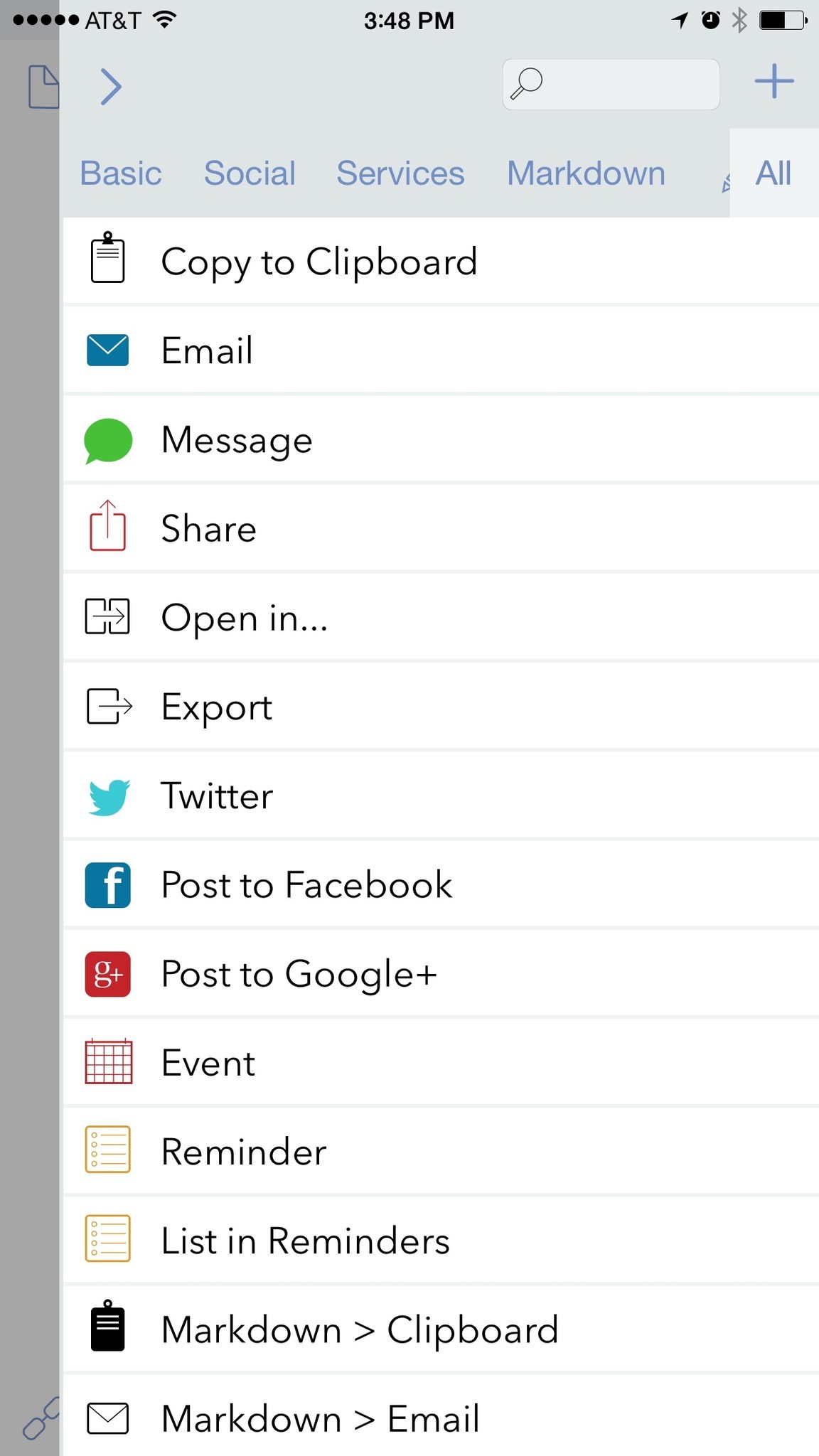Switch to the Social tab
The image size is (819, 1456).
pos(250,173)
